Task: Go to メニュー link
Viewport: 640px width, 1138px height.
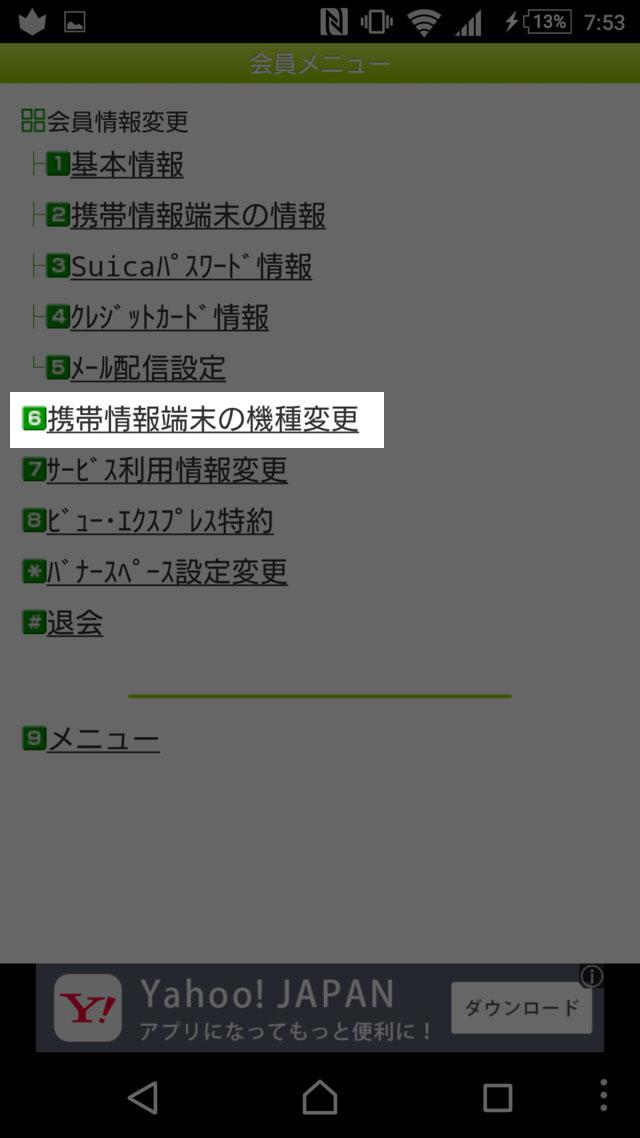Action: [103, 740]
